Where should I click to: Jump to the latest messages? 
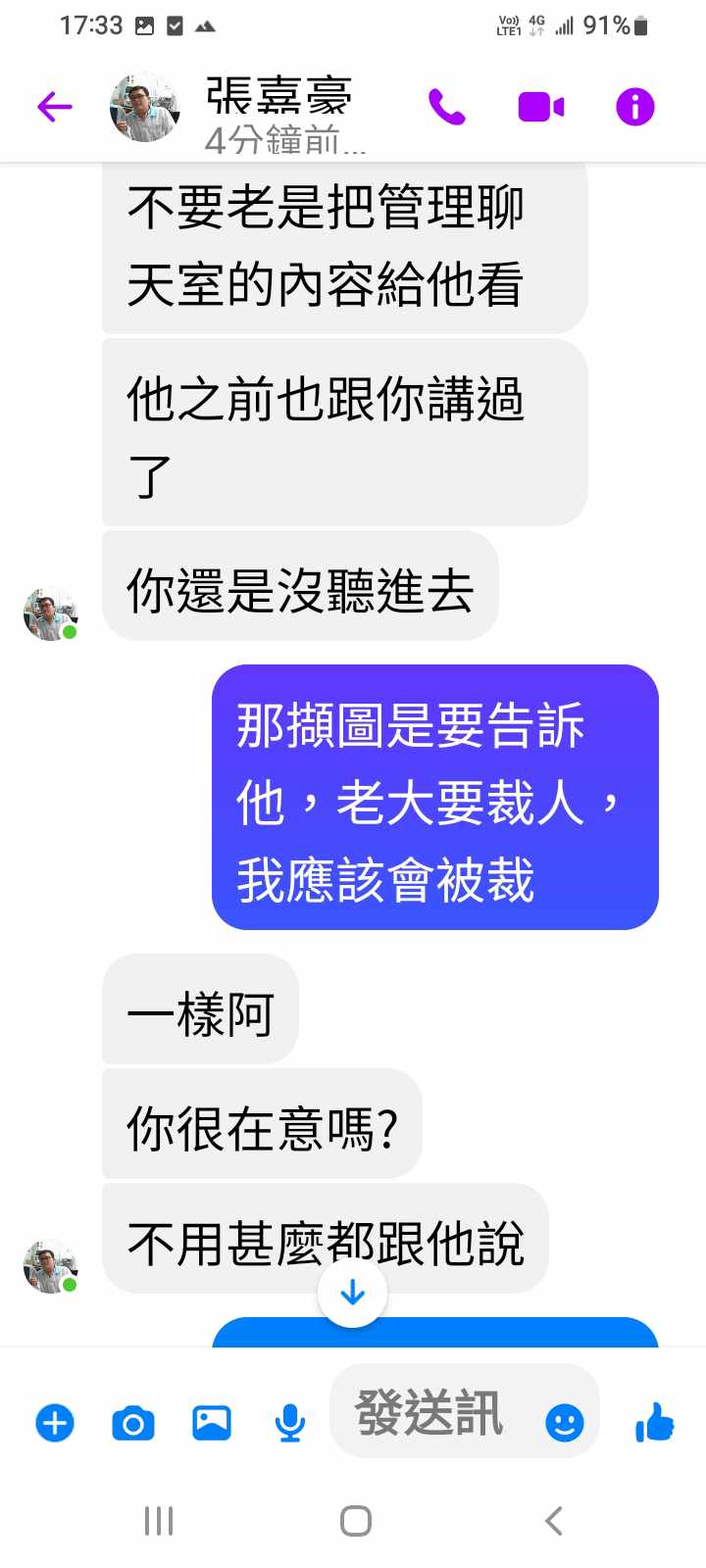pyautogui.click(x=352, y=1294)
